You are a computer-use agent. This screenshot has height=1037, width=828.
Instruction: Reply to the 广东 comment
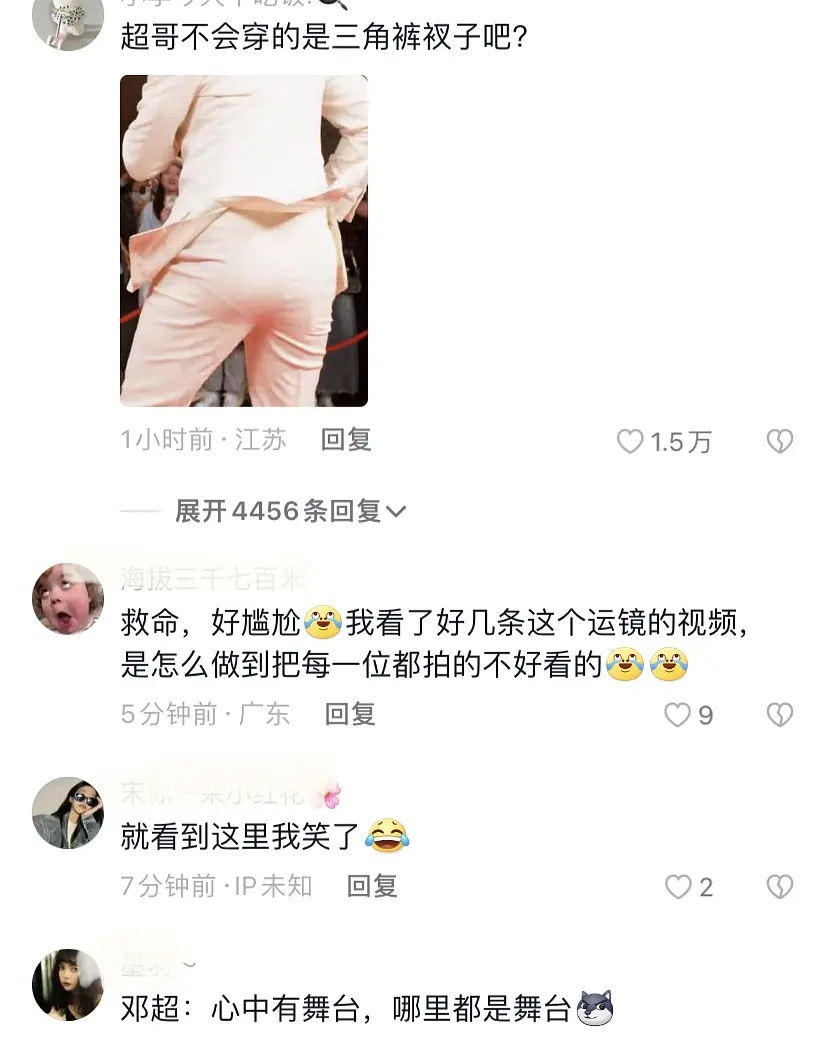coord(350,713)
